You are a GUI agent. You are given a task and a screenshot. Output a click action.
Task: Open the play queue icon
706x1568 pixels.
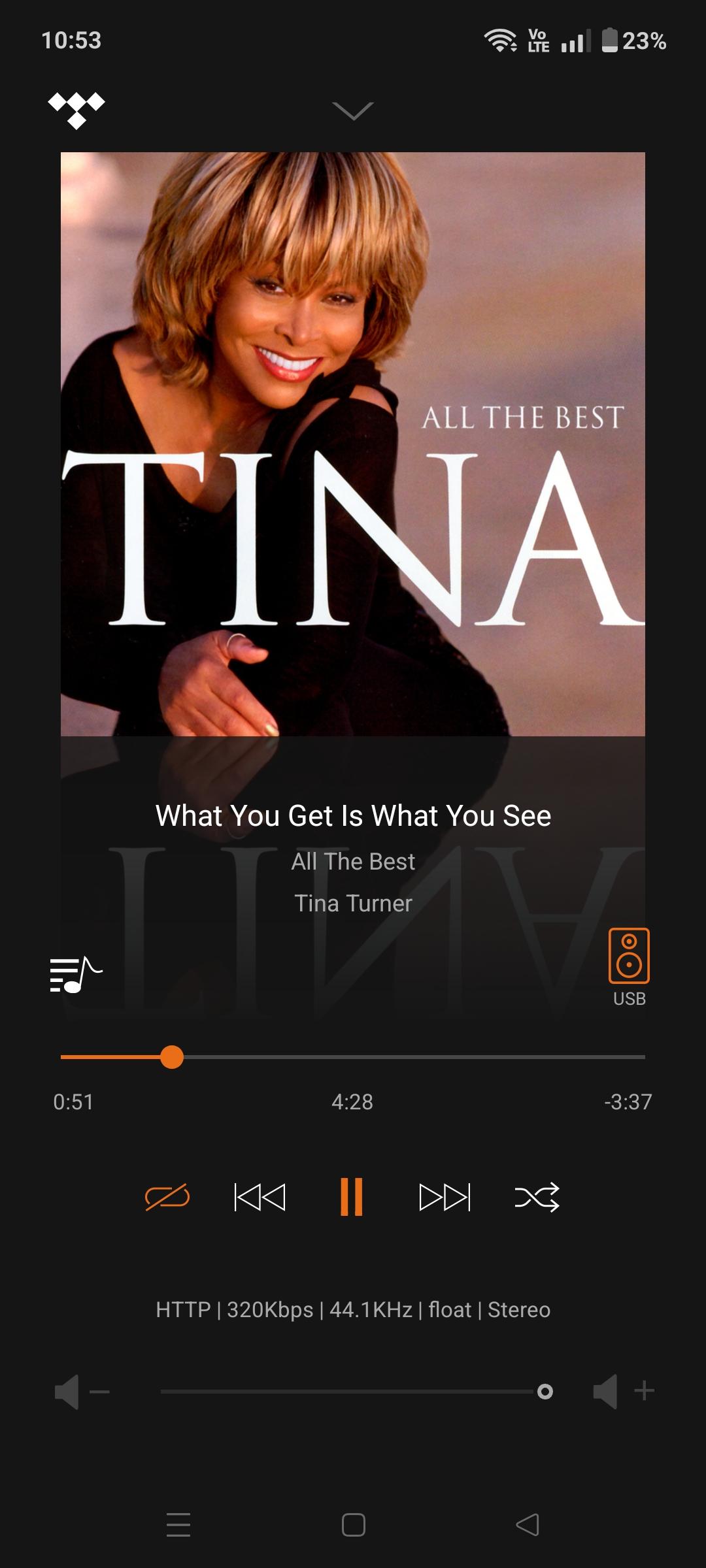(76, 975)
